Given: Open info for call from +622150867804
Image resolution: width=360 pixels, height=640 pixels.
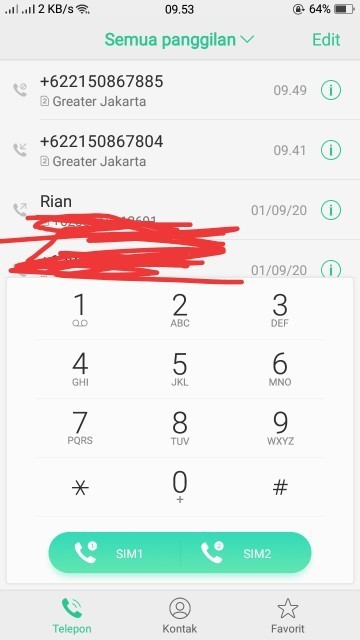Looking at the screenshot, I should (x=331, y=150).
